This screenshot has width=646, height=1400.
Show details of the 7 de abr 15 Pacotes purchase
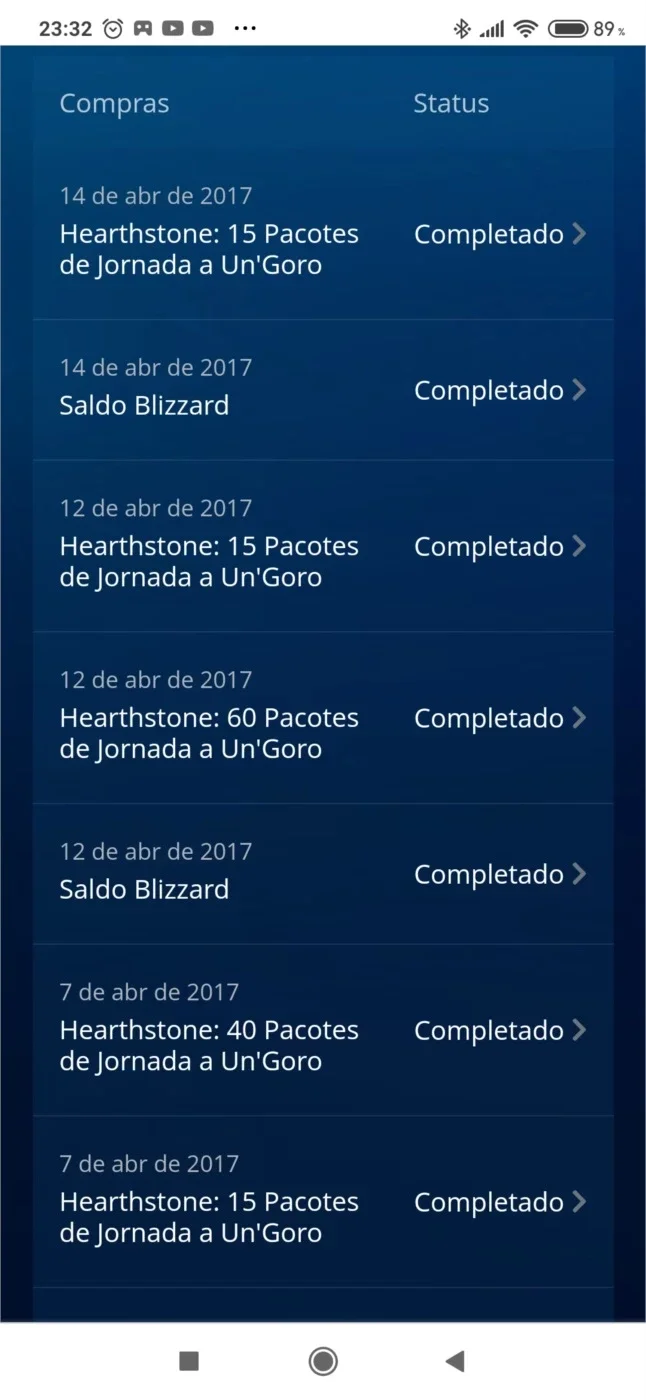click(323, 1202)
